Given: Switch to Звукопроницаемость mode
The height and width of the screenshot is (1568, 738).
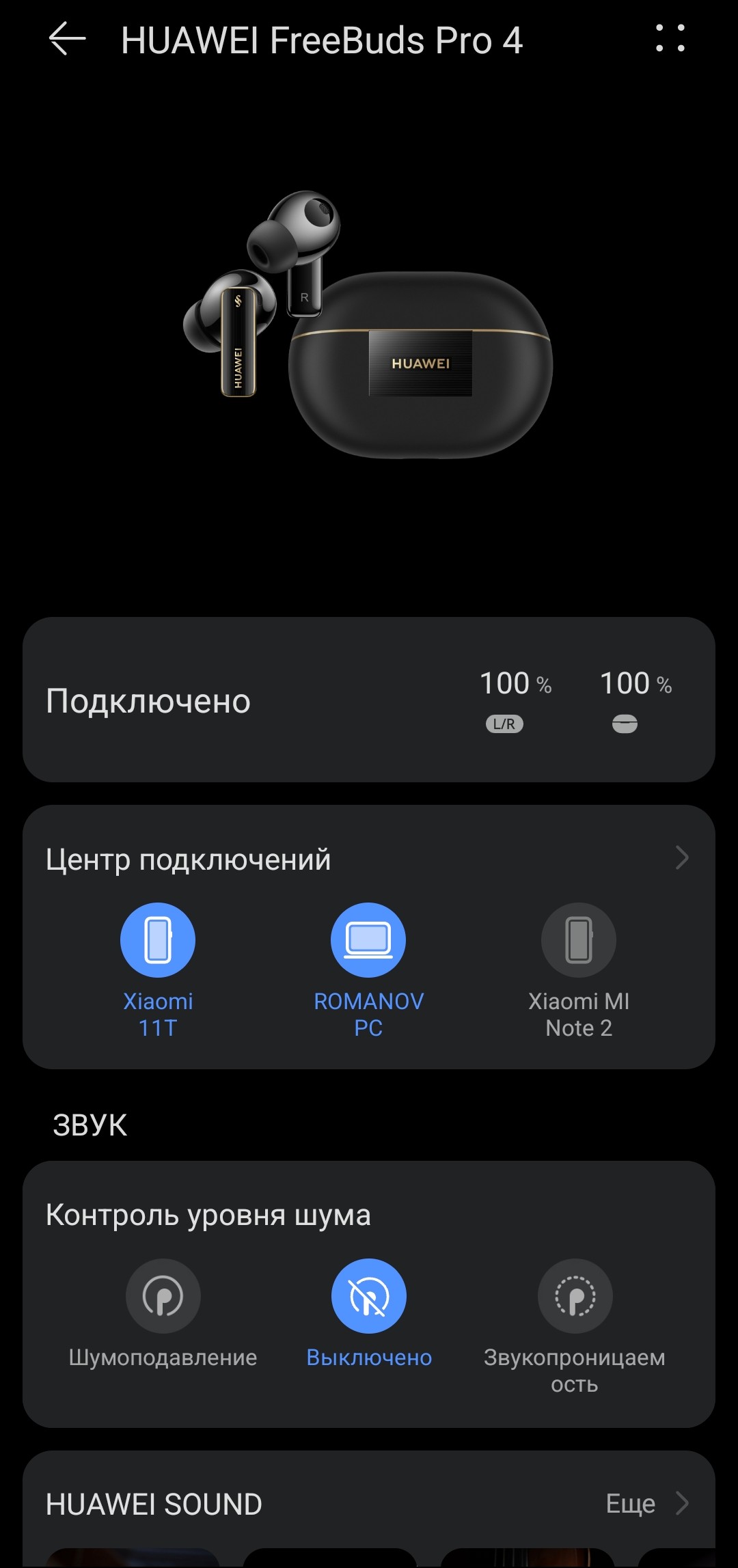Looking at the screenshot, I should click(x=575, y=1296).
